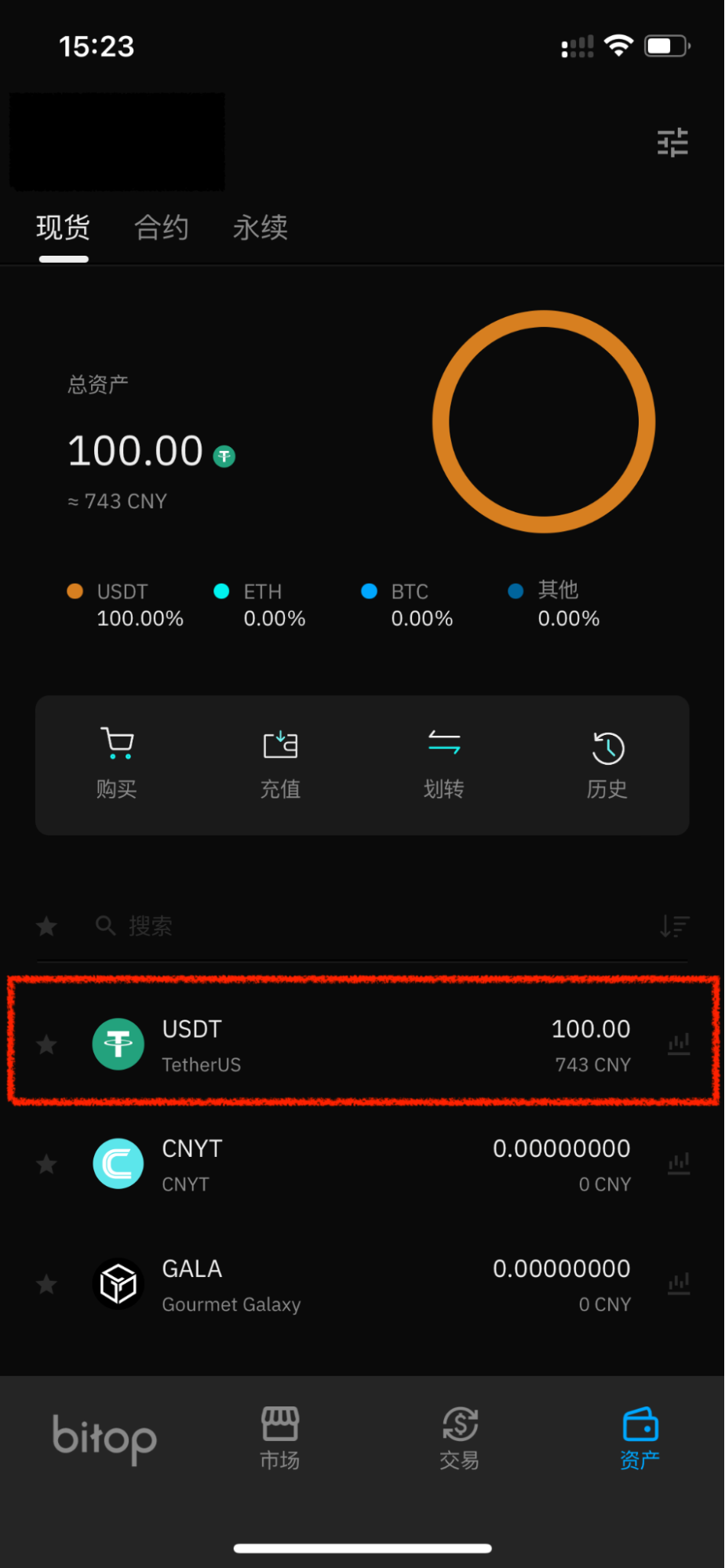The height and width of the screenshot is (1568, 725).
Task: Go to the bitop home tab
Action: click(x=104, y=1438)
